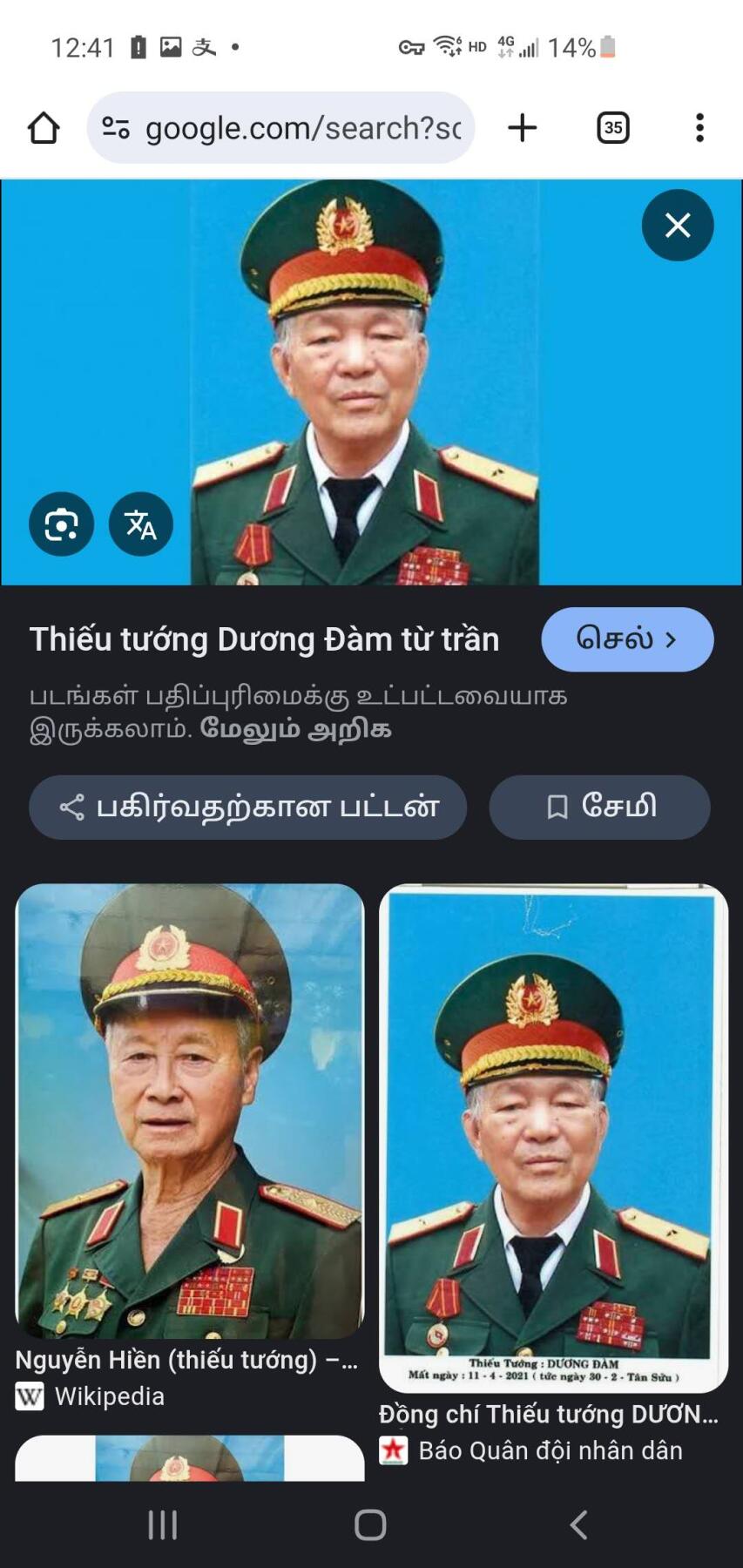This screenshot has width=743, height=1568.
Task: Tap the செல் visit button
Action: tap(627, 639)
